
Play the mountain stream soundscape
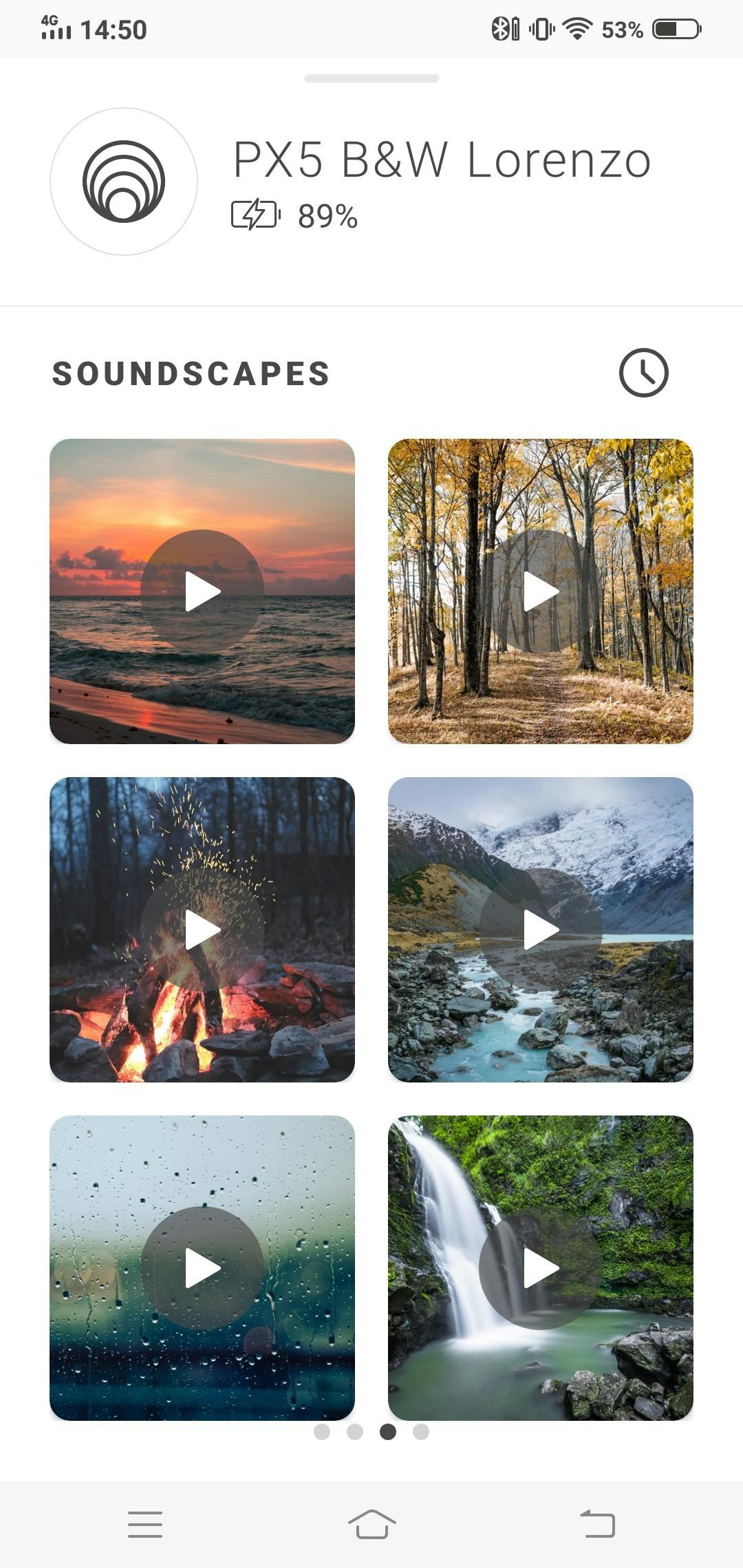point(541,930)
